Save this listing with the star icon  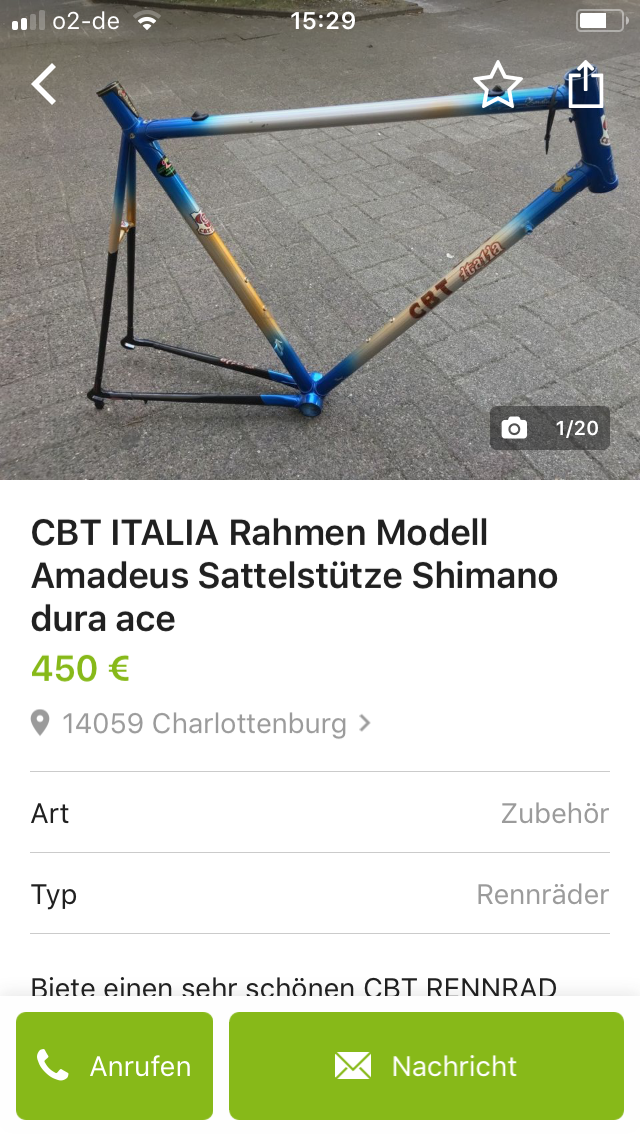click(497, 85)
